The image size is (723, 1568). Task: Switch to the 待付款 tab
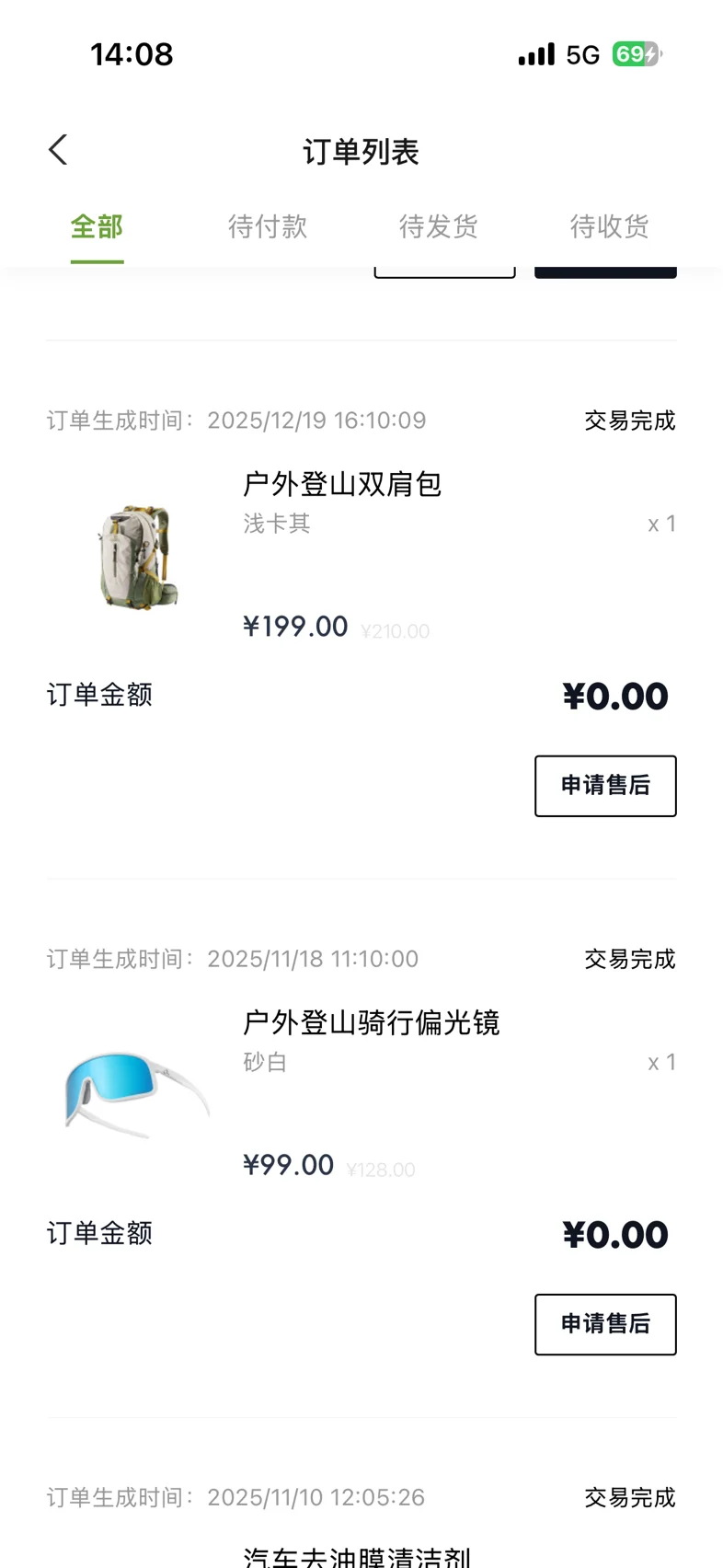coord(268,226)
